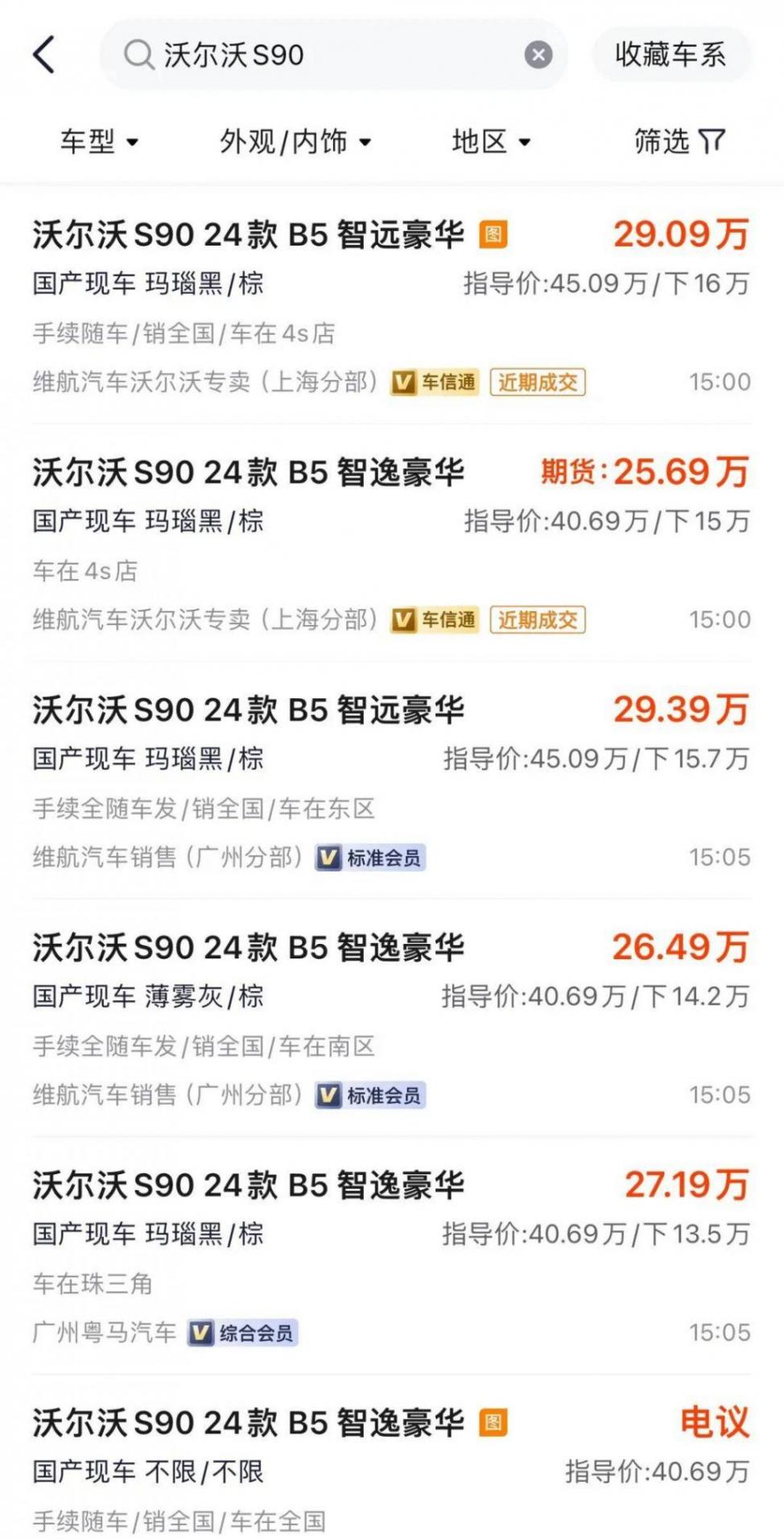The height and width of the screenshot is (1539, 784).
Task: Select dealer 维航汽车沃尔沃专卖（上海分部）
Action: tap(207, 383)
